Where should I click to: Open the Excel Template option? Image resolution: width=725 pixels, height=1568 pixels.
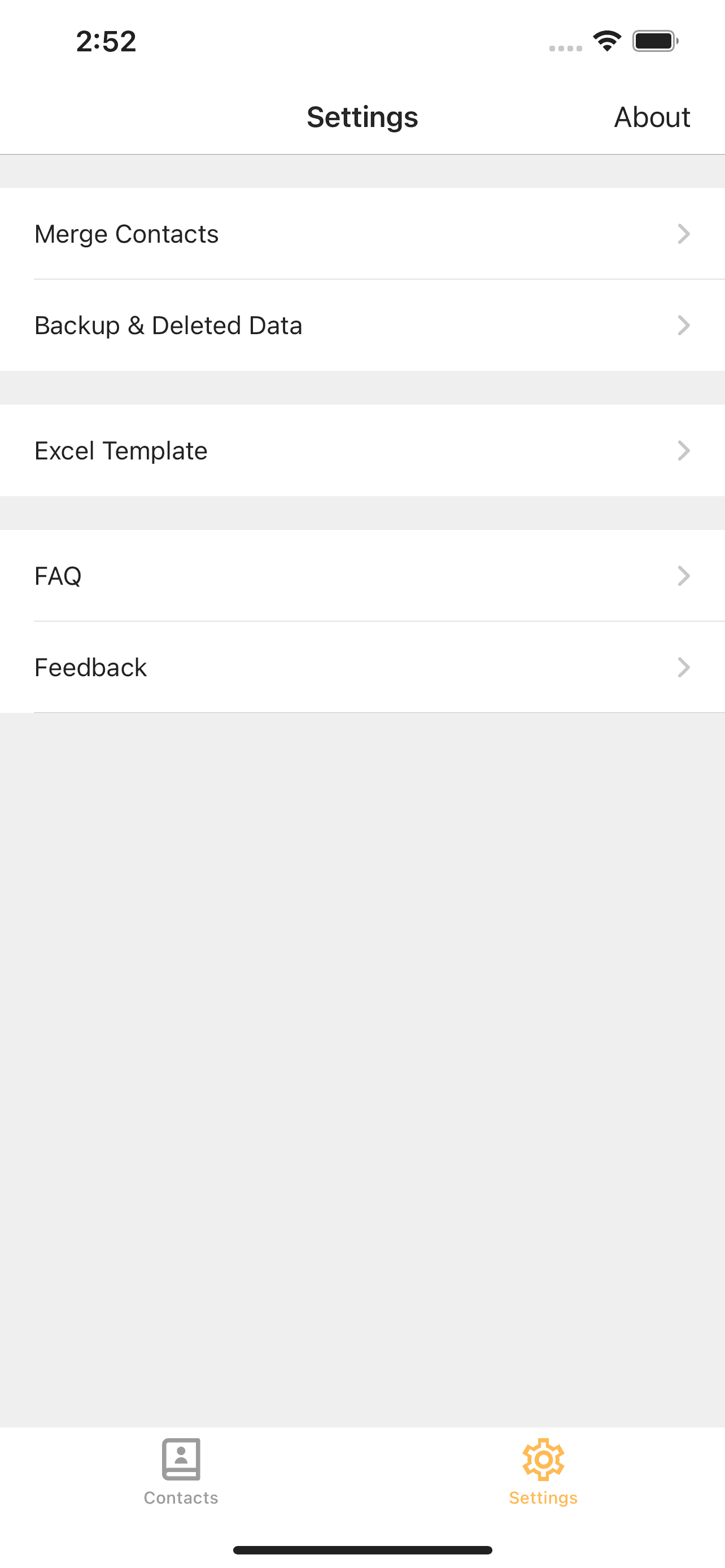point(362,450)
